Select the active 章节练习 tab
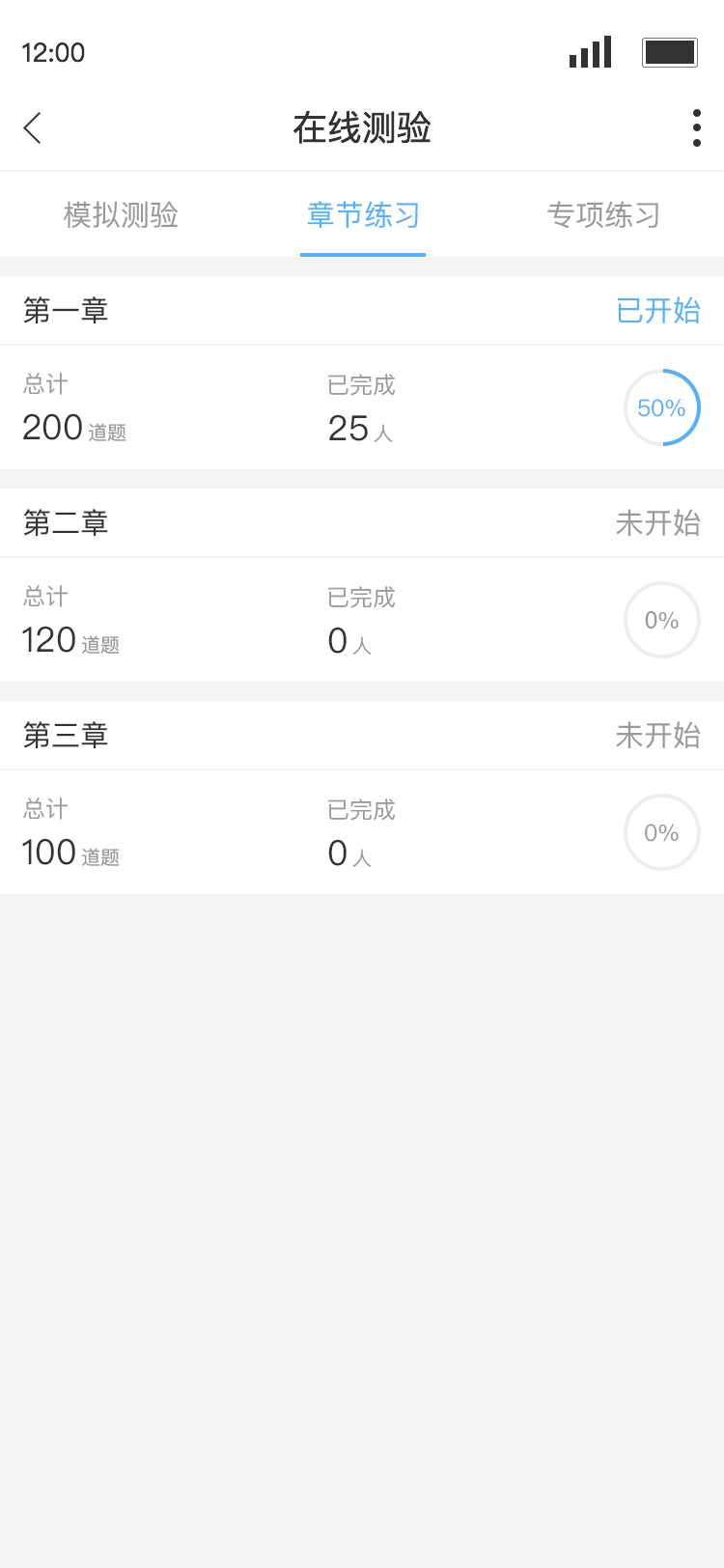724x1568 pixels. (x=362, y=215)
